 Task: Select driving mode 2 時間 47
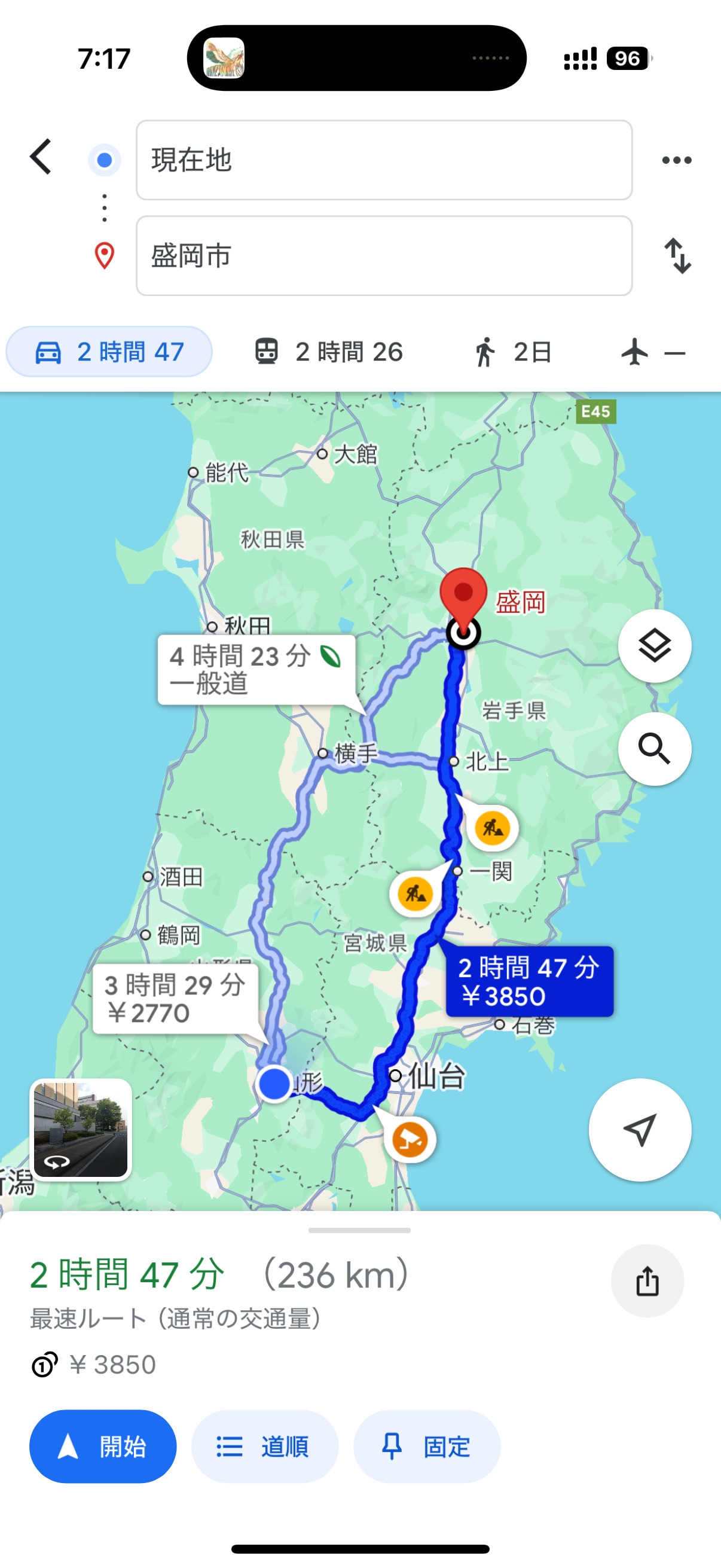pos(109,352)
